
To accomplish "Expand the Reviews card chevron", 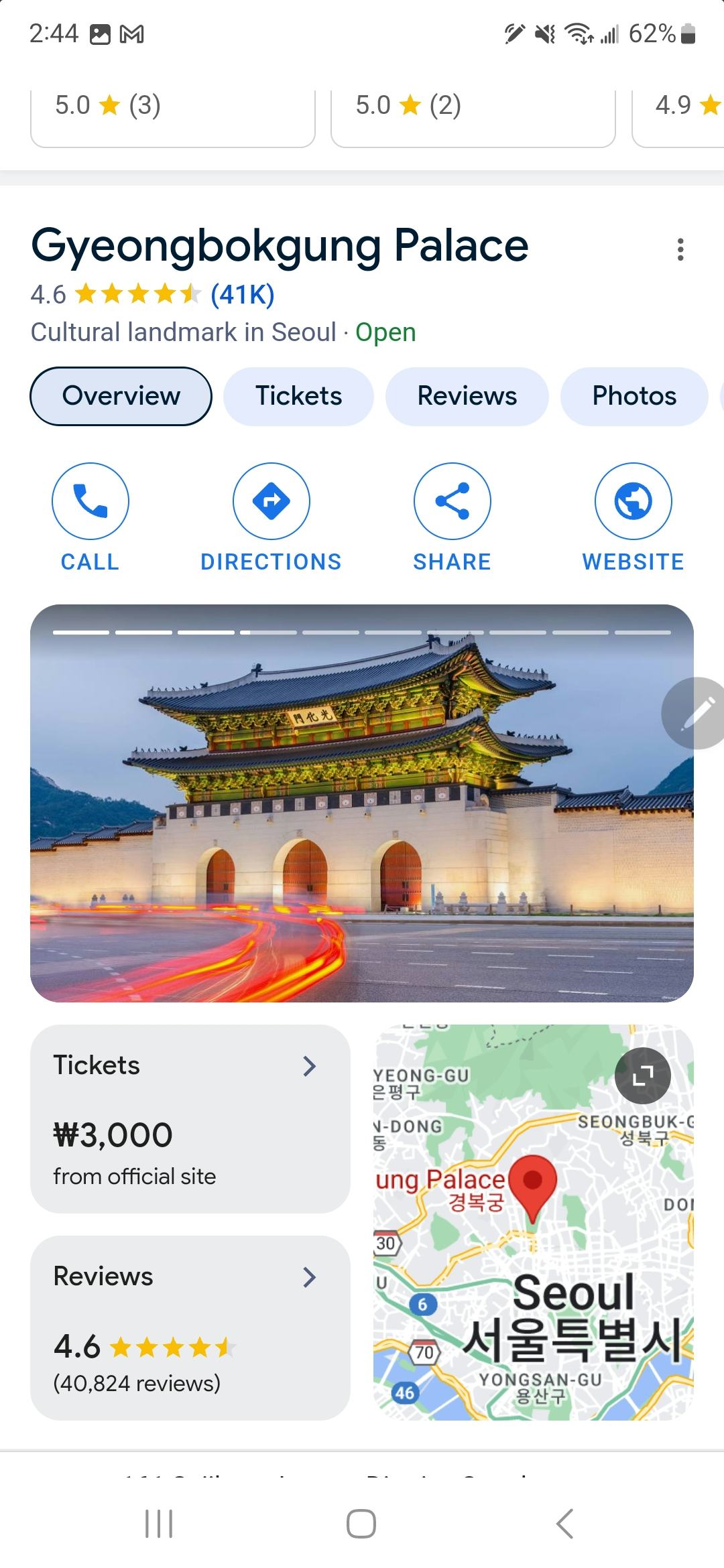I will (310, 1277).
